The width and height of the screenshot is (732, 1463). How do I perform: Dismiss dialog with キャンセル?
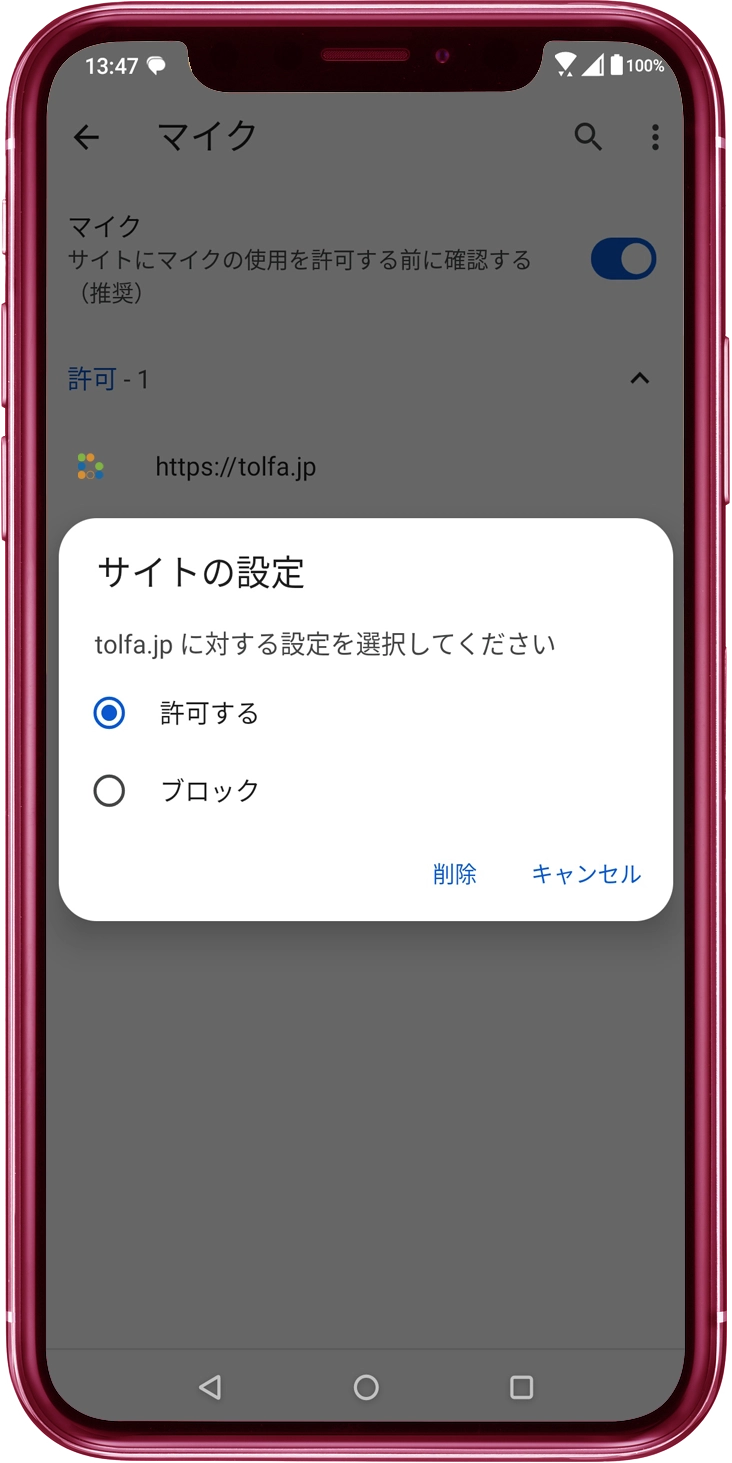pyautogui.click(x=585, y=874)
